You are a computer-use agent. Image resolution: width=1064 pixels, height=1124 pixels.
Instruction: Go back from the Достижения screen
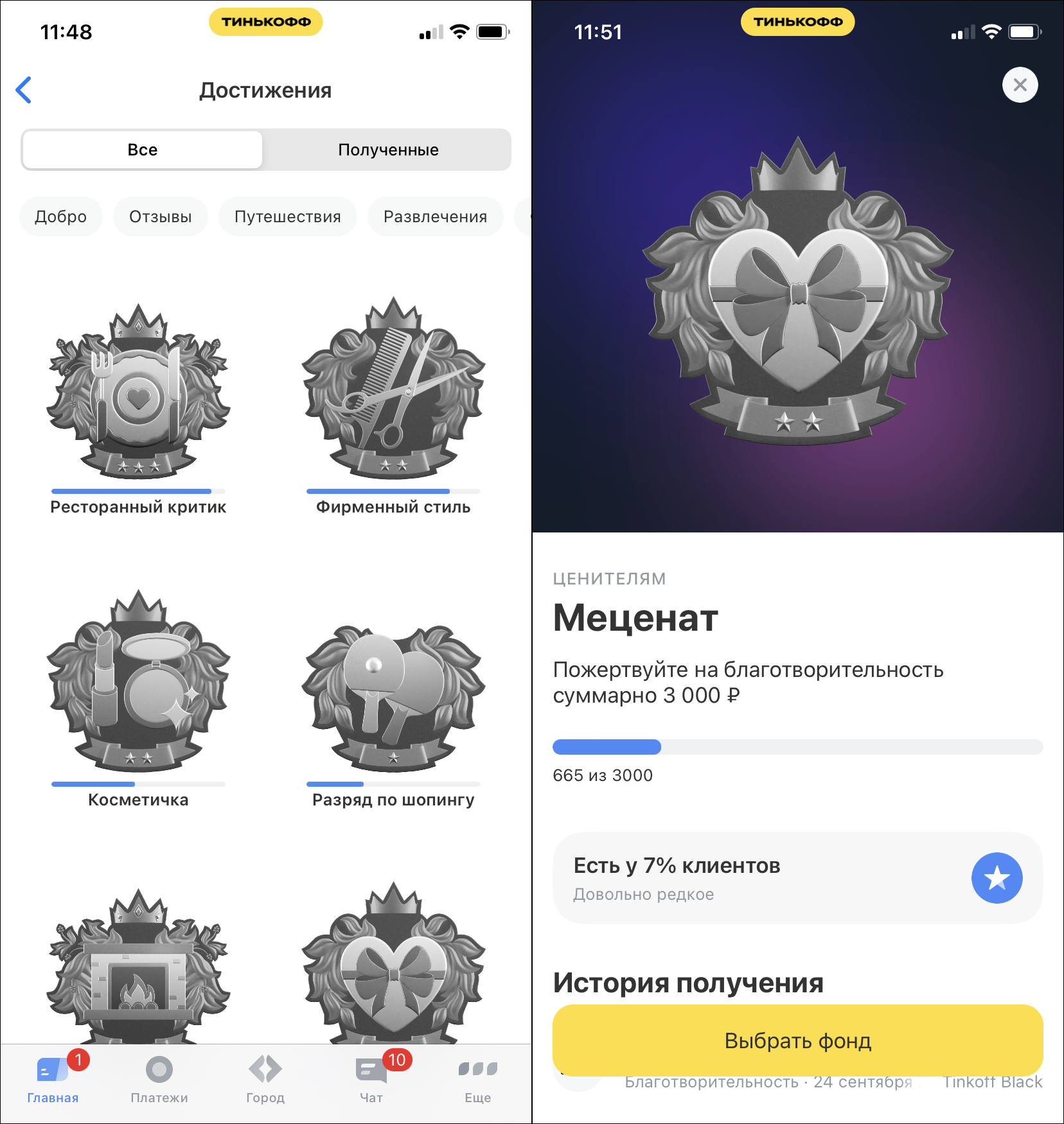[24, 90]
